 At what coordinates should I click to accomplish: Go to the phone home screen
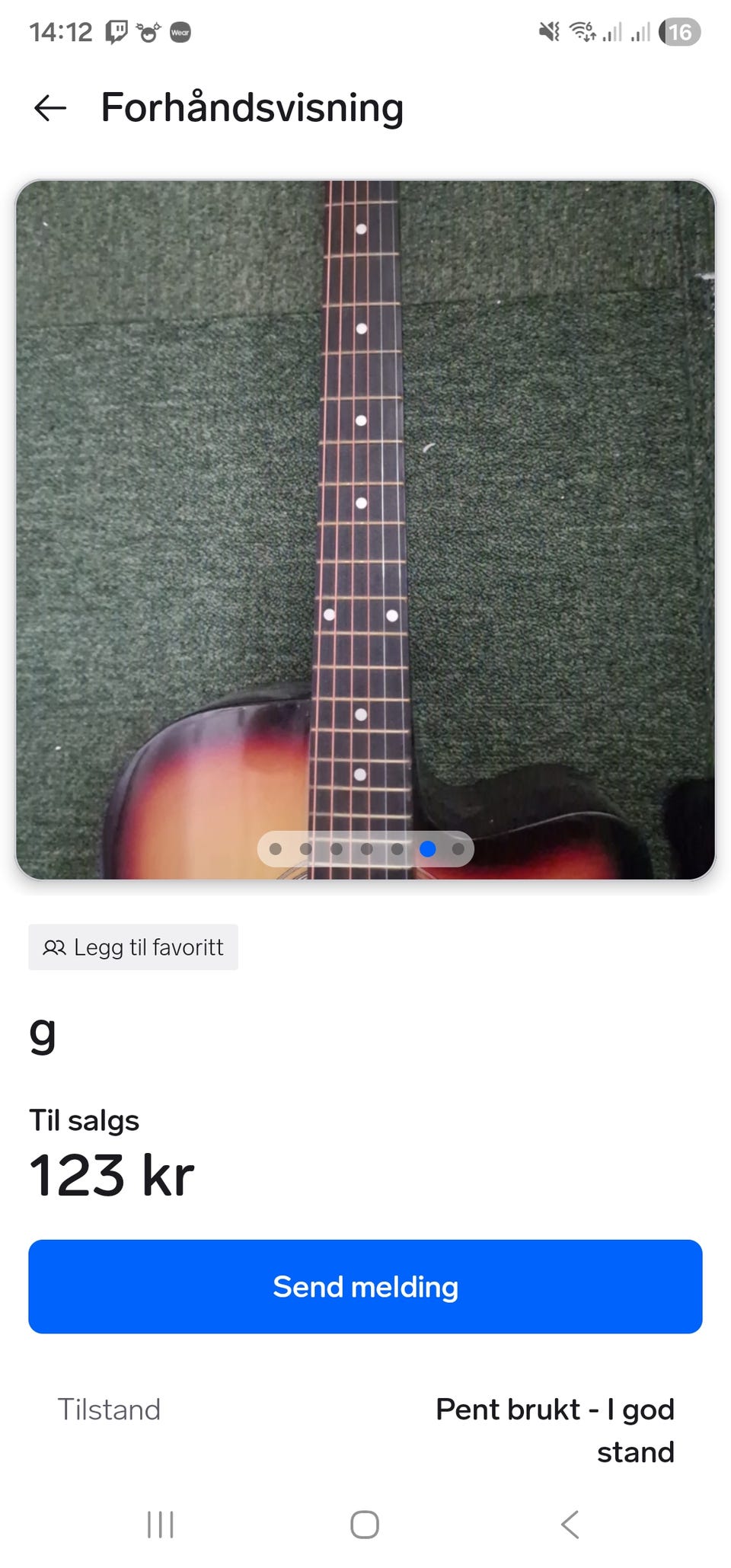click(365, 1525)
